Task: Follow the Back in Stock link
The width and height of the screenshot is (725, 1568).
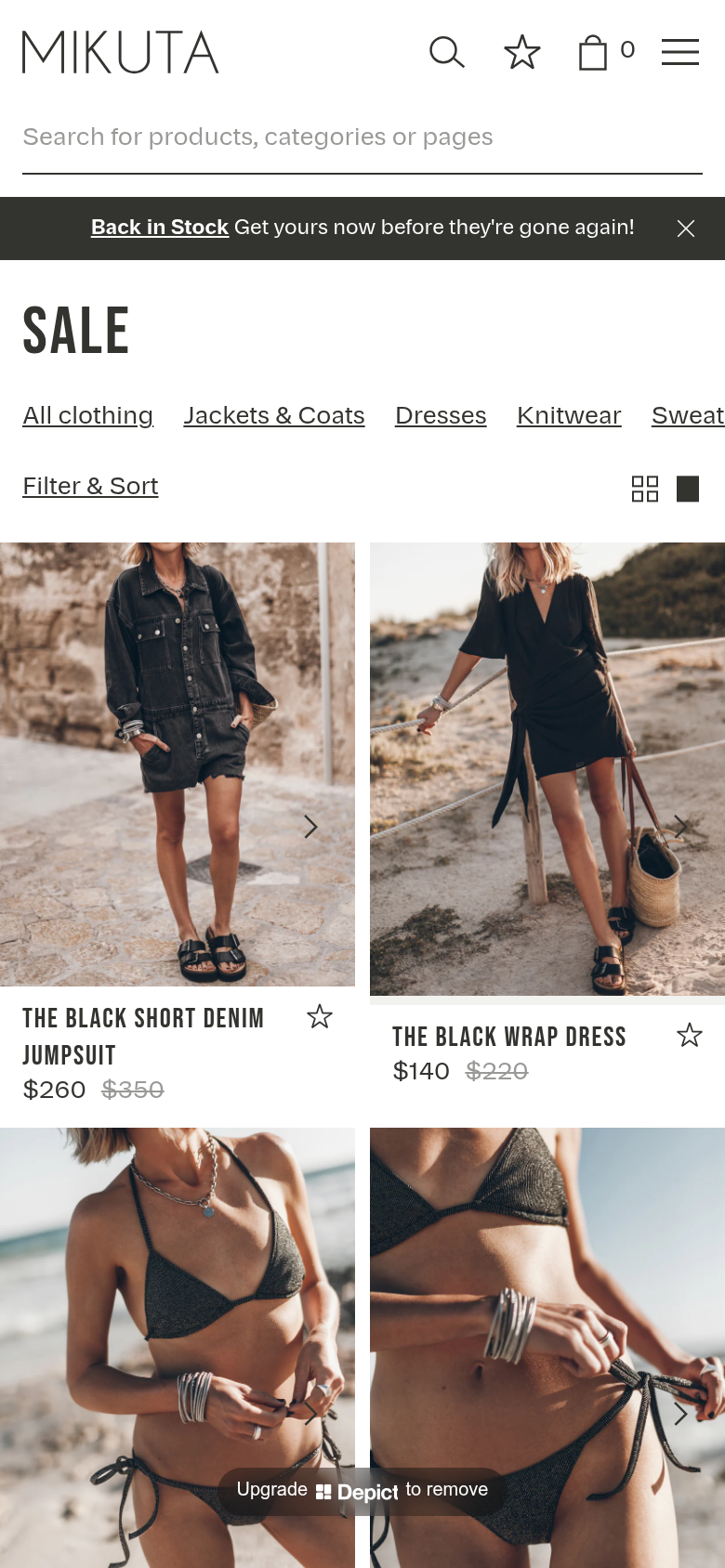Action: (x=160, y=228)
